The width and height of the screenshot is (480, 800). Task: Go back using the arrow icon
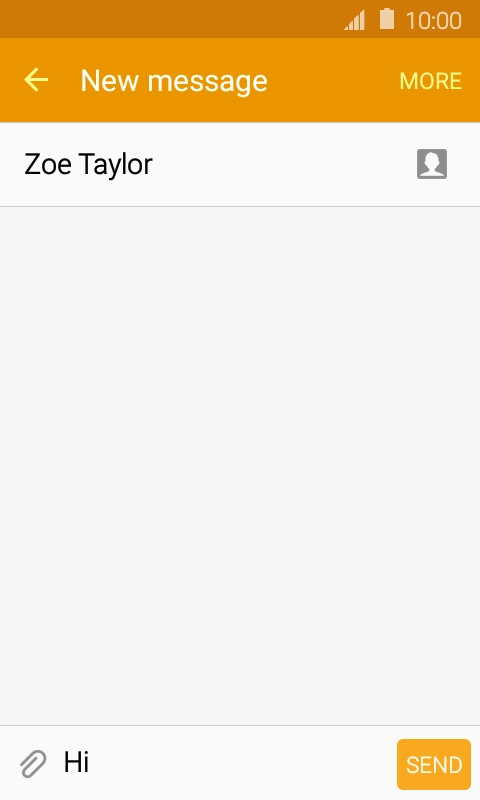point(36,80)
